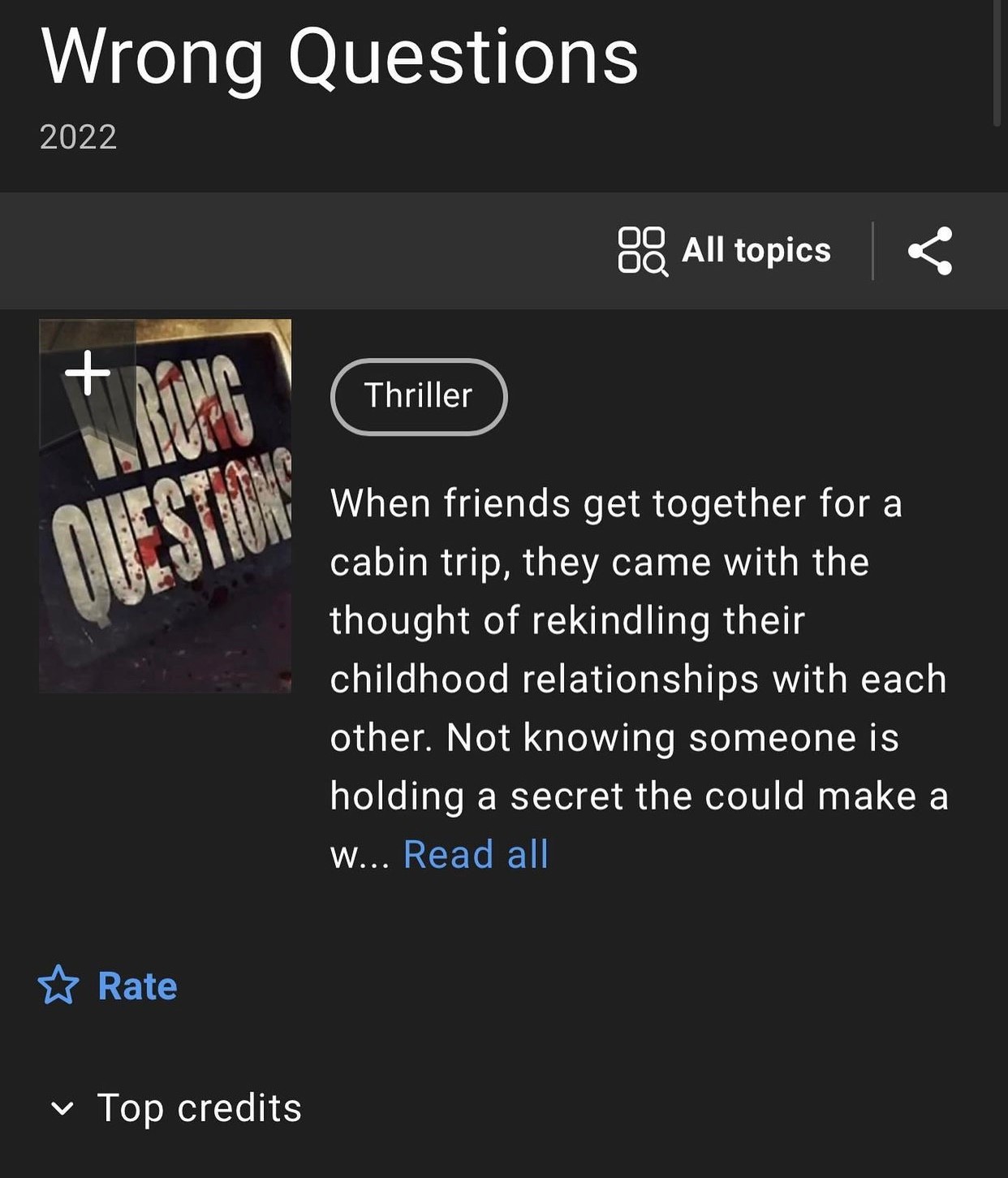Select the Thriller genre chip

click(x=418, y=396)
